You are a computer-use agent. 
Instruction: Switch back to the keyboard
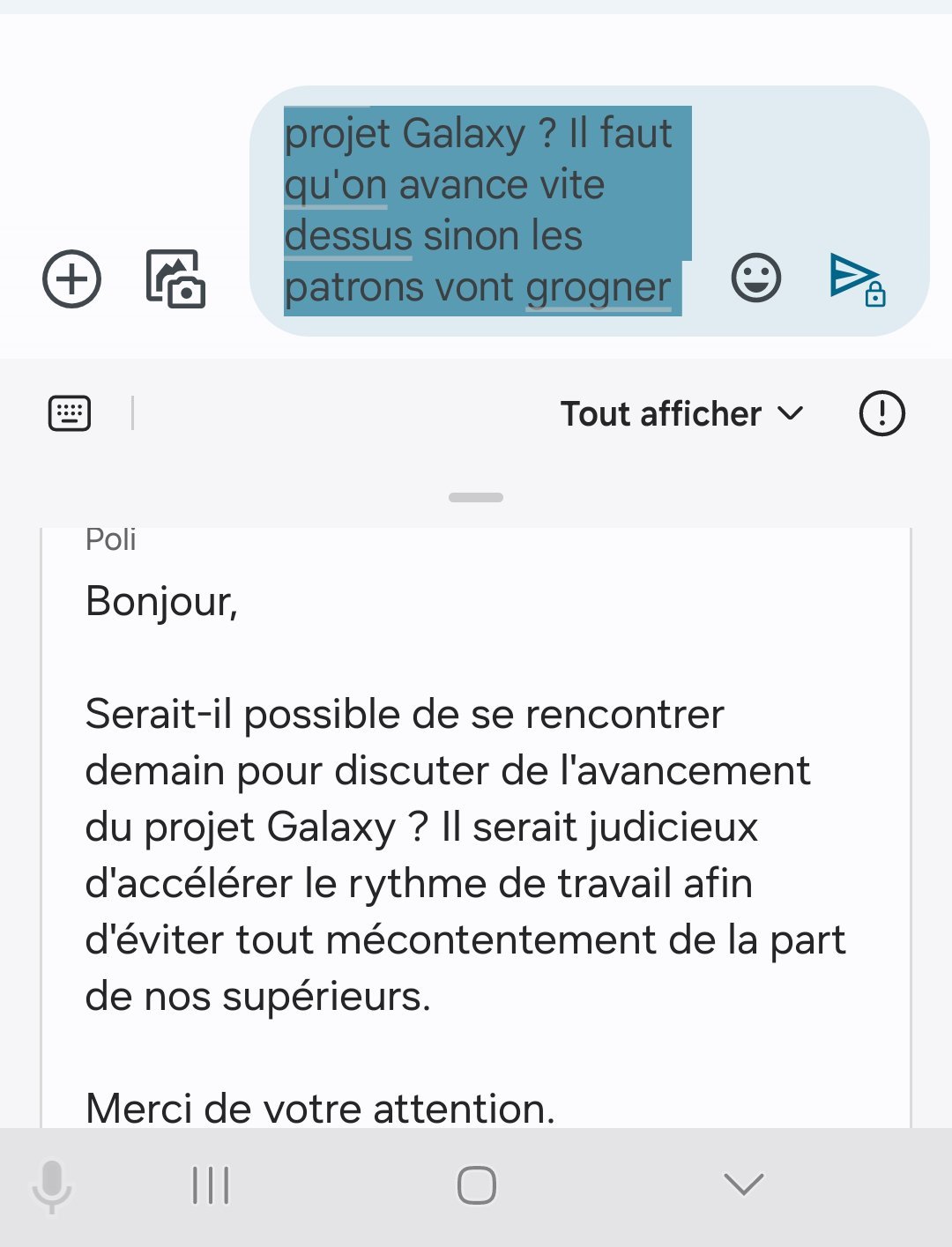(x=70, y=413)
